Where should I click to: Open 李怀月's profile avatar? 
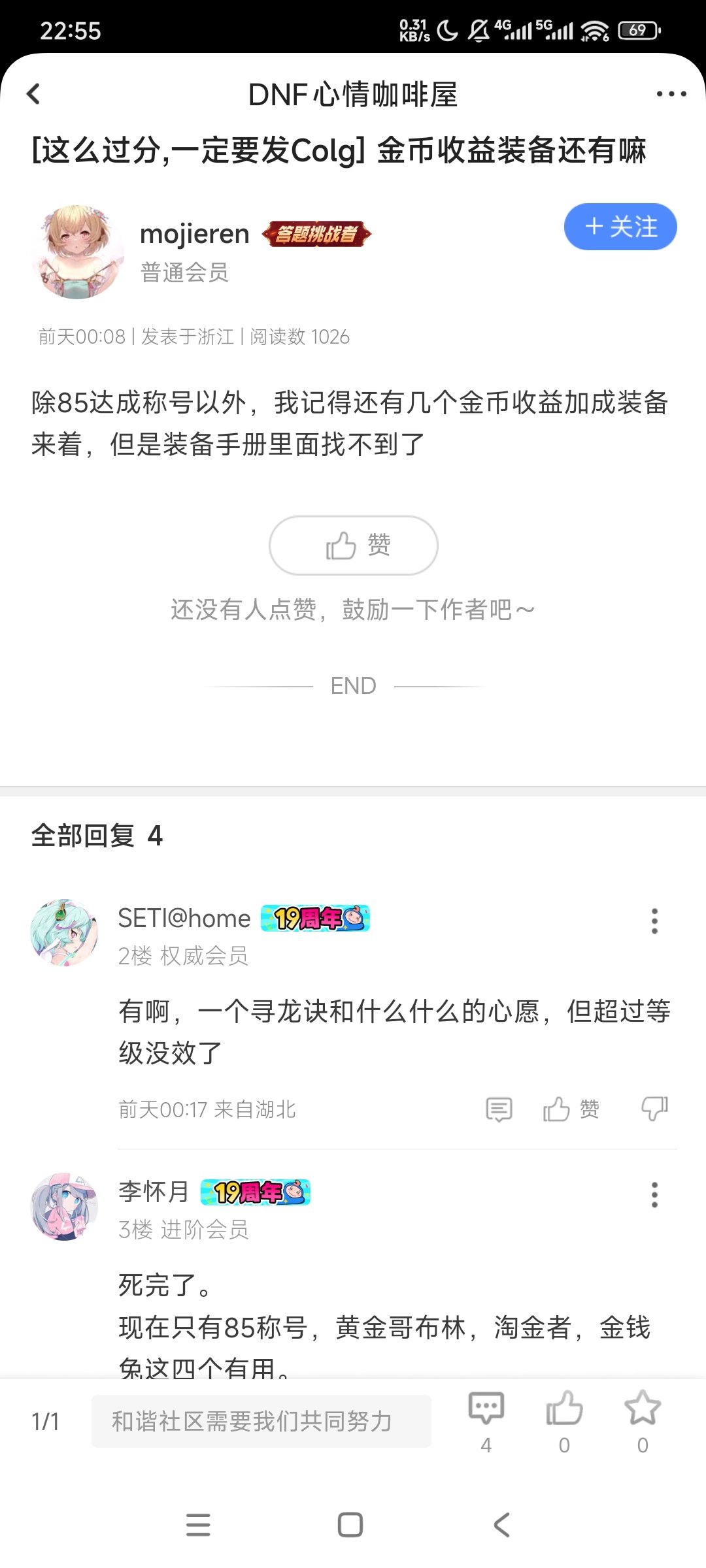pyautogui.click(x=64, y=1206)
